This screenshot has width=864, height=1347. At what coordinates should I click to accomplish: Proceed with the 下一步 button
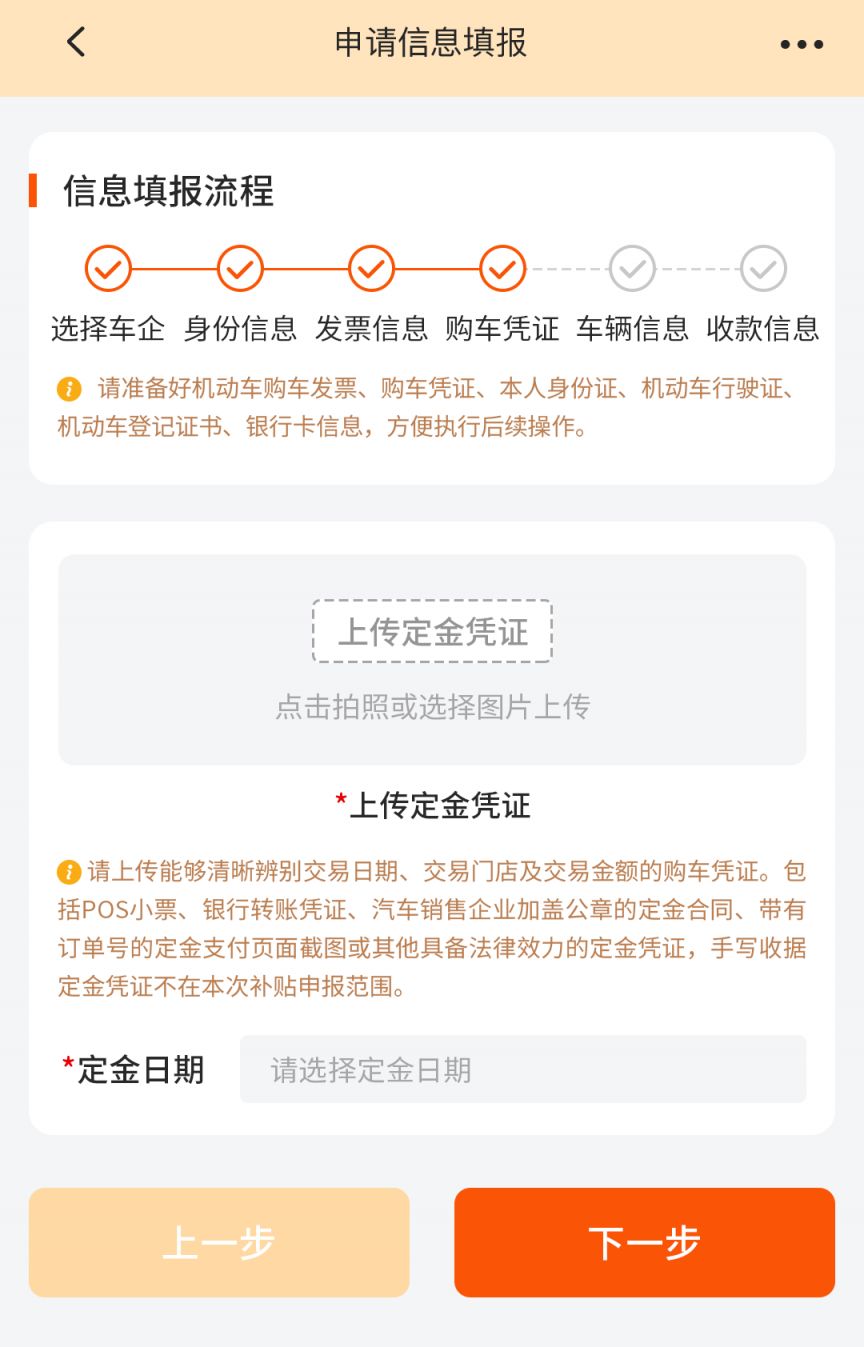tap(644, 1242)
